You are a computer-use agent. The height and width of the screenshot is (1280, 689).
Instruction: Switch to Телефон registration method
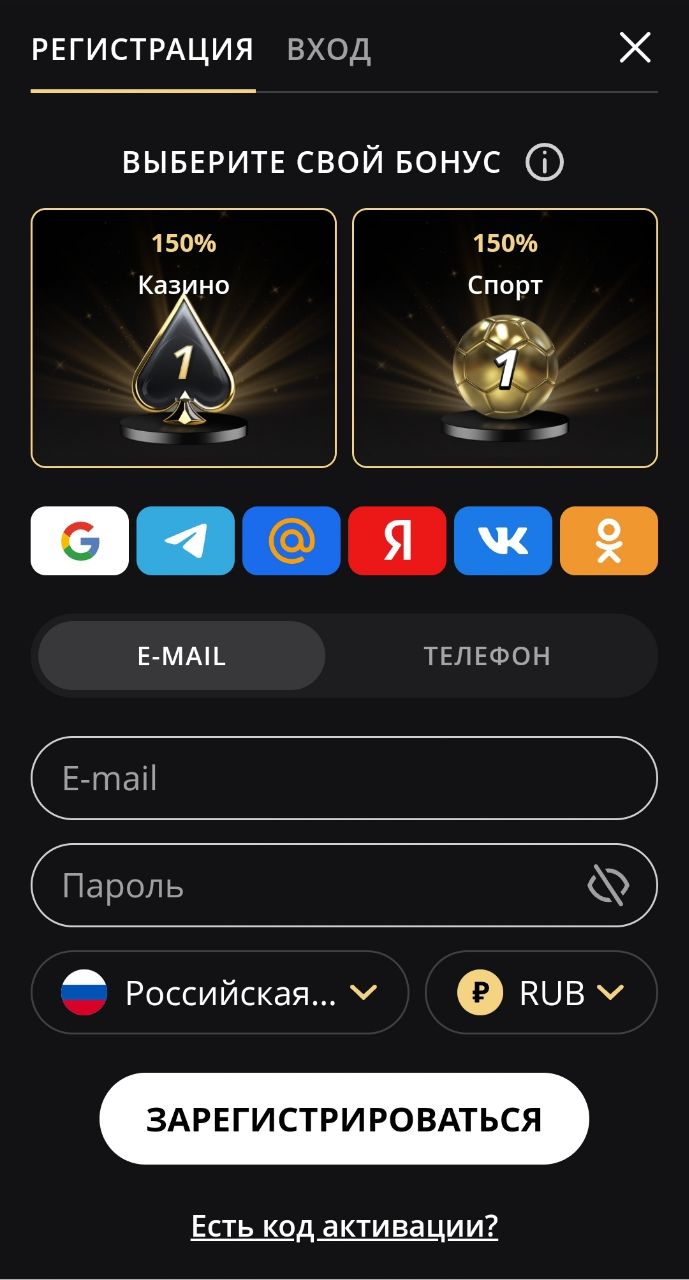(x=487, y=656)
